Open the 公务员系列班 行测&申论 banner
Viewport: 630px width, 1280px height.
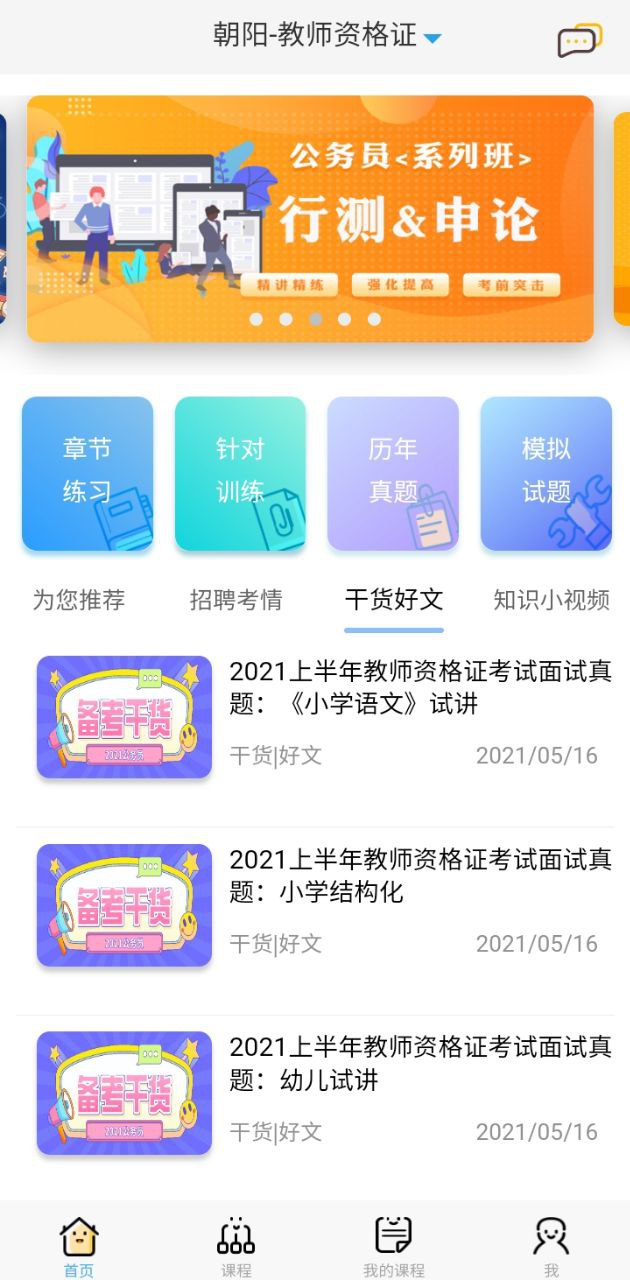[310, 218]
